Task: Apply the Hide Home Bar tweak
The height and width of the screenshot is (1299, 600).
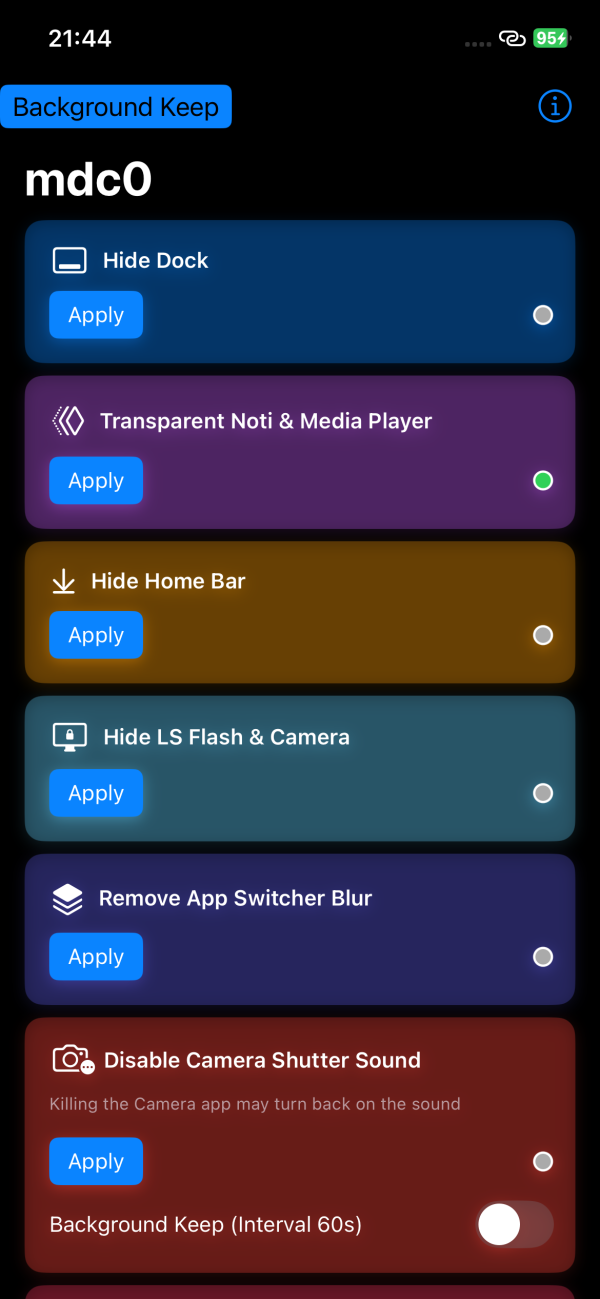Action: tap(96, 635)
